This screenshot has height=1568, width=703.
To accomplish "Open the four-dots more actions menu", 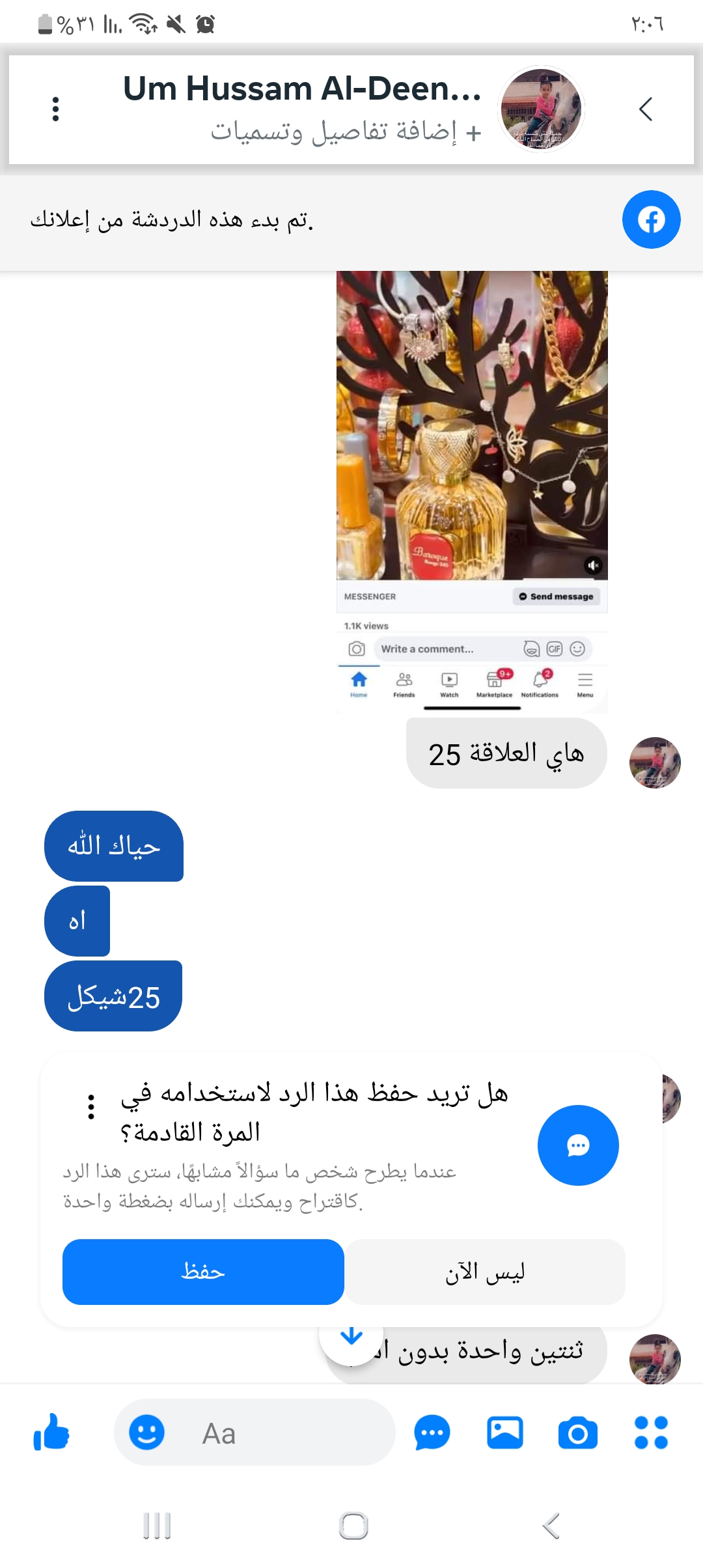I will pos(651,1433).
